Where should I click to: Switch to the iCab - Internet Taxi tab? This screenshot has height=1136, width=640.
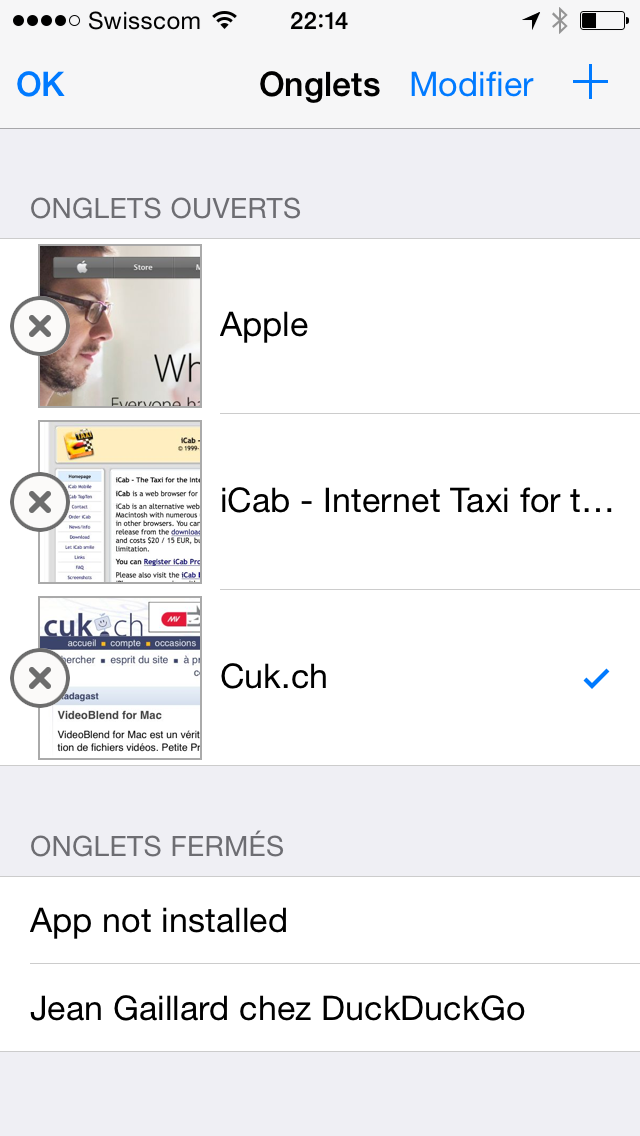[320, 501]
